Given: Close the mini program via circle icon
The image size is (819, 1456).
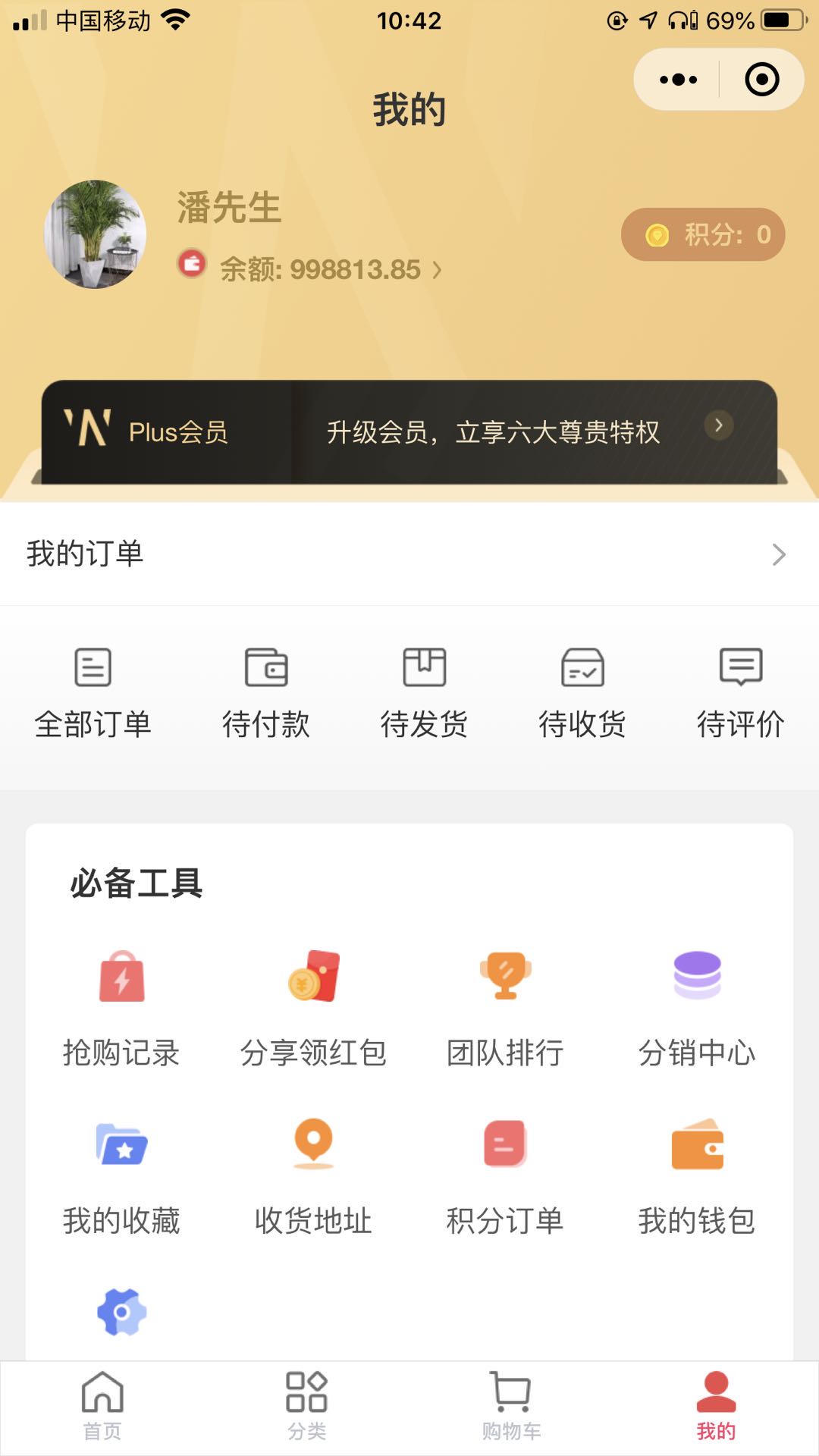Looking at the screenshot, I should click(x=761, y=80).
